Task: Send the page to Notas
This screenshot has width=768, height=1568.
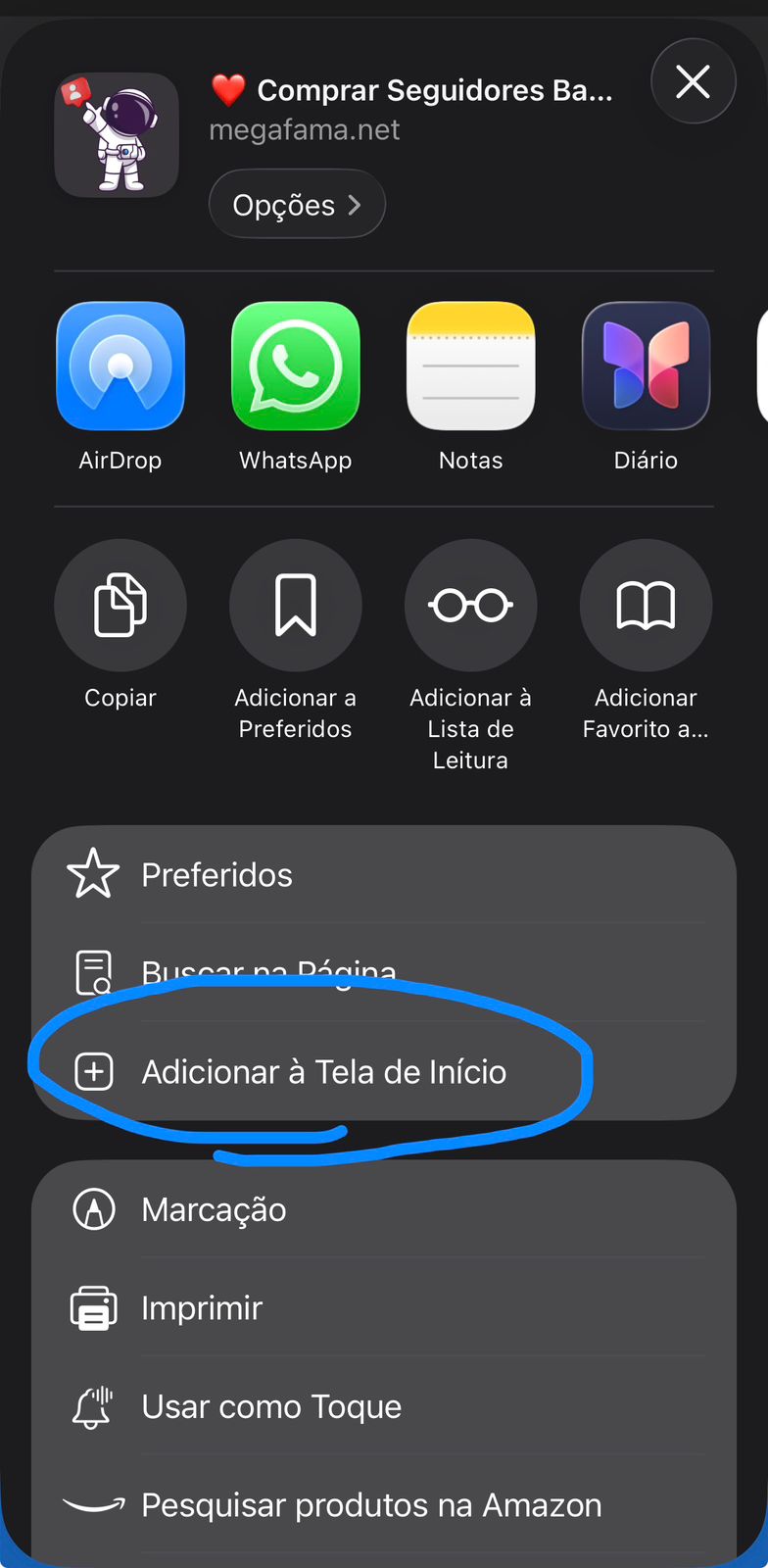Action: tap(471, 367)
